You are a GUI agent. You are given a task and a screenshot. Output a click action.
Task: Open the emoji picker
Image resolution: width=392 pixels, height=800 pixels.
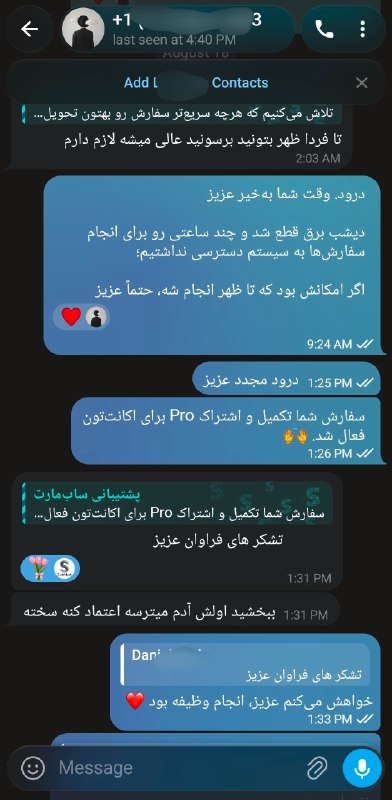tap(33, 768)
